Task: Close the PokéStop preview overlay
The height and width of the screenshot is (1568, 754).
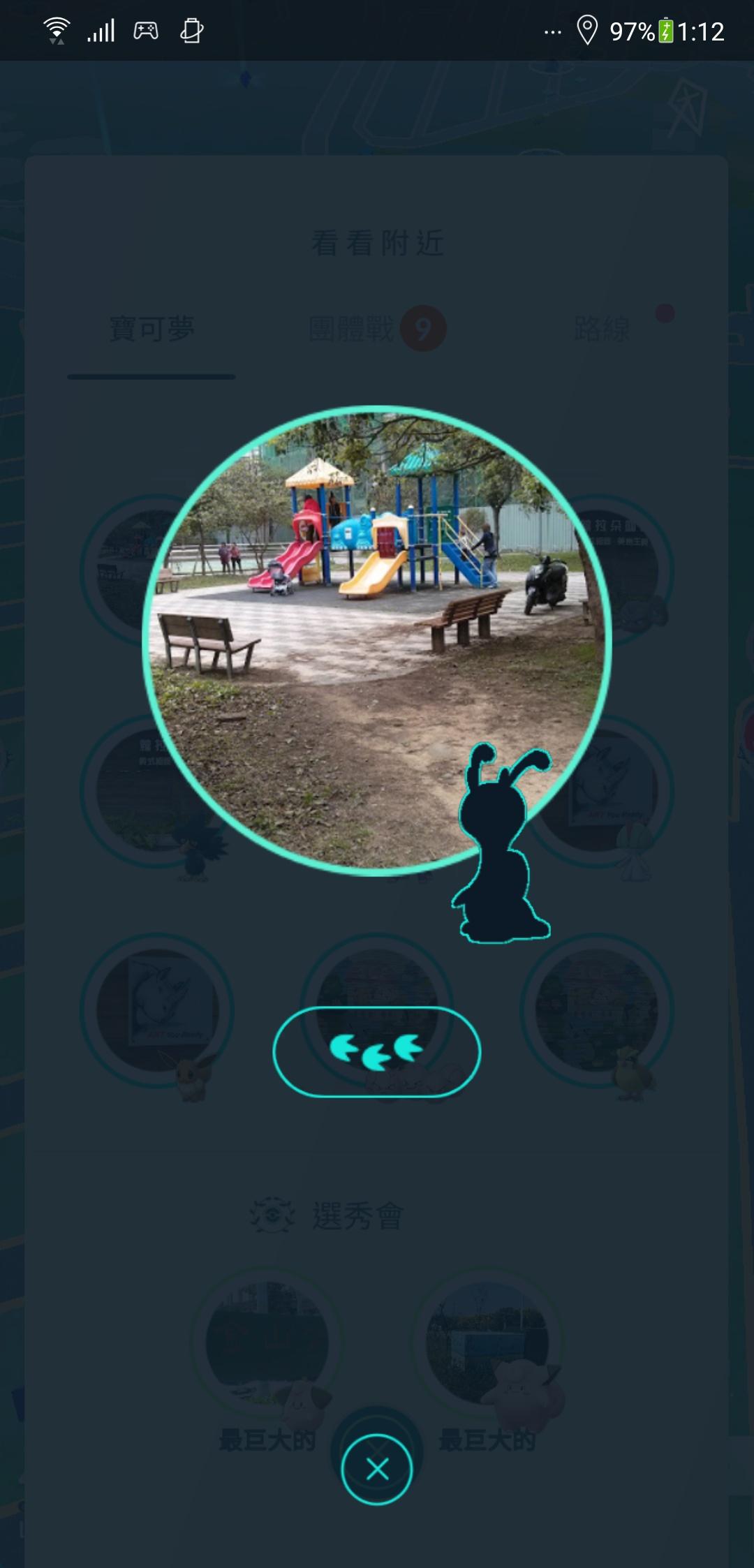Action: pyautogui.click(x=377, y=1470)
